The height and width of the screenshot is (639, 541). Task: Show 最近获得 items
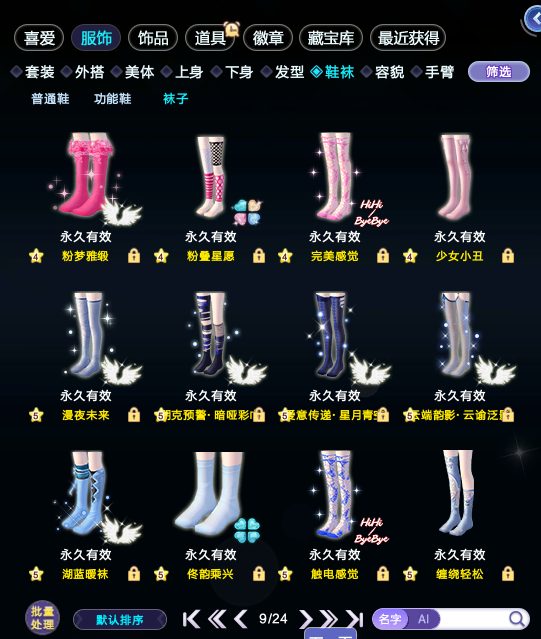tap(408, 38)
